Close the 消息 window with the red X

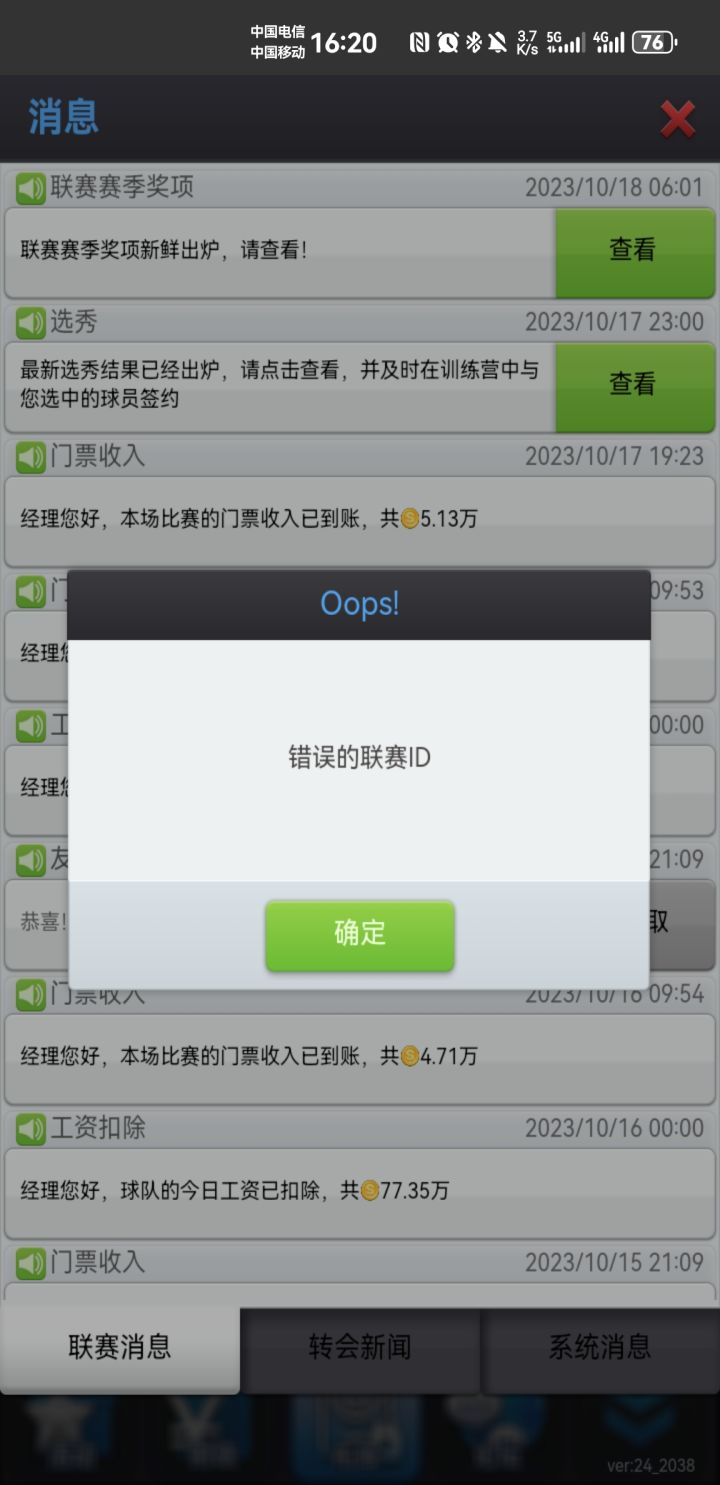tap(678, 119)
